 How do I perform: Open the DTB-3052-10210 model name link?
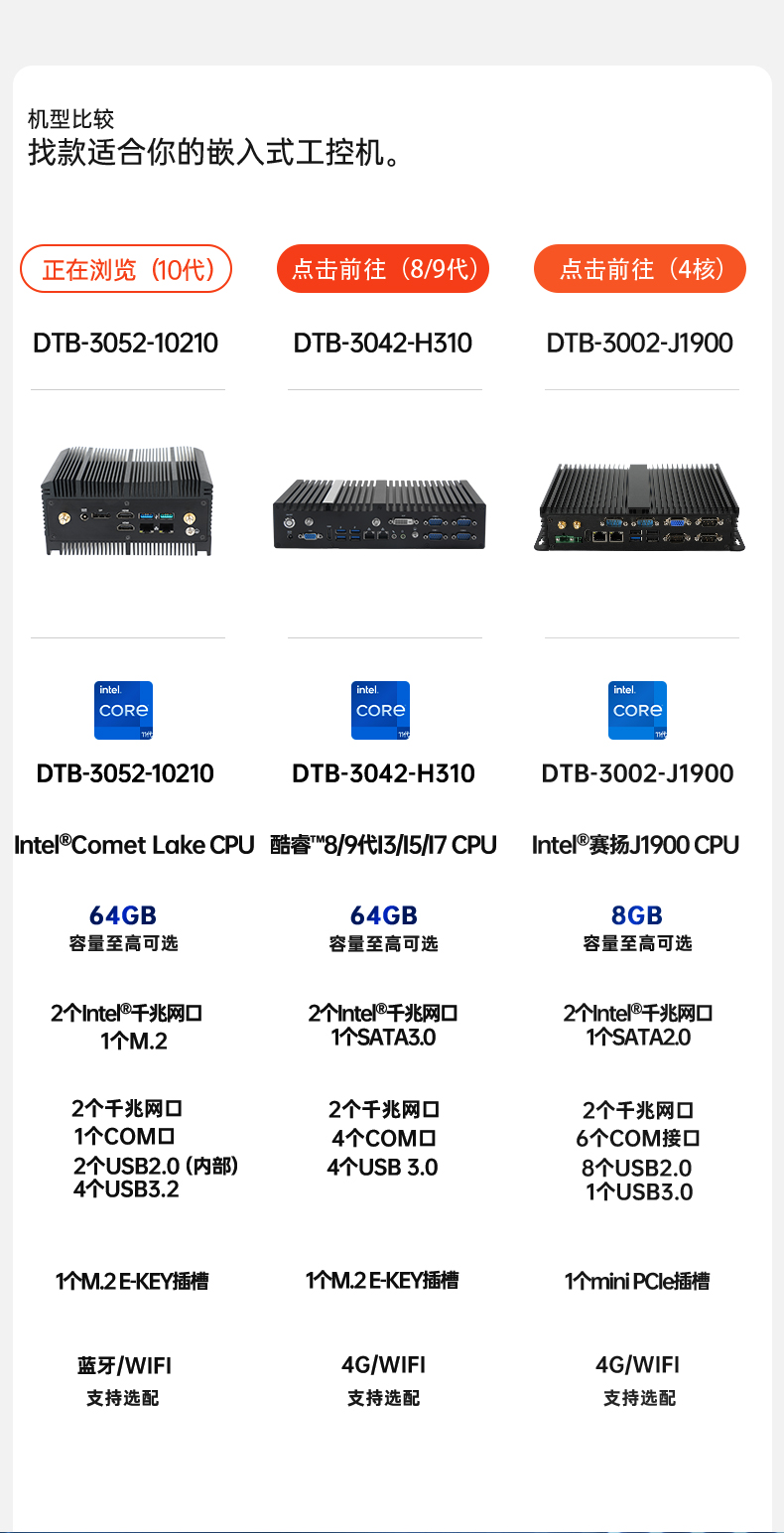[126, 343]
